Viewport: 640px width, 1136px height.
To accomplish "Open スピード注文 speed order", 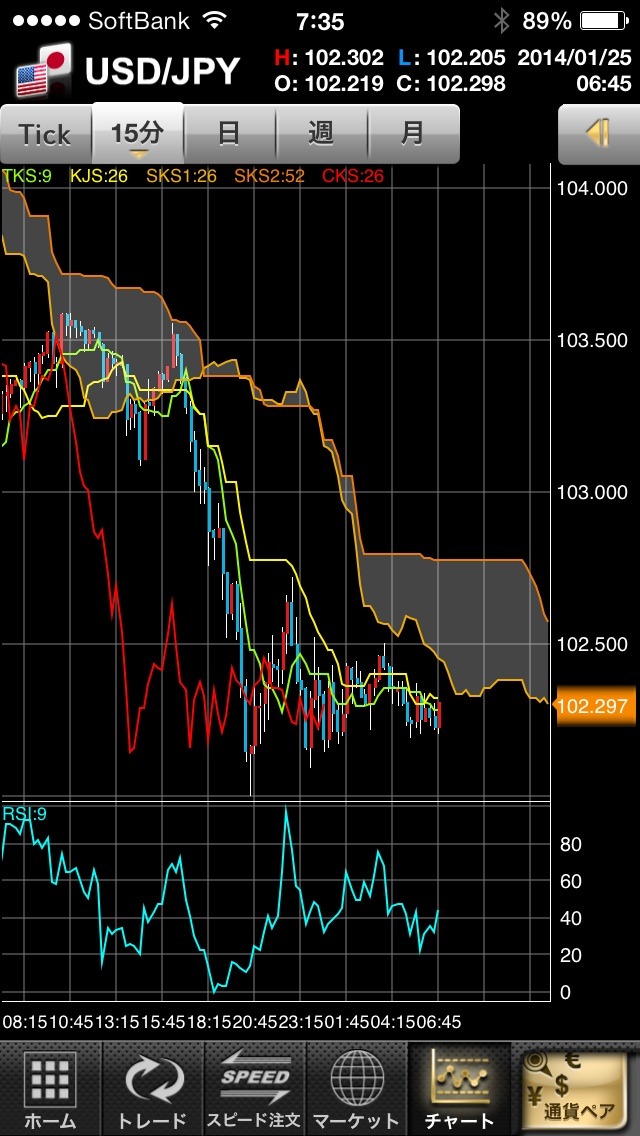I will tap(255, 1090).
